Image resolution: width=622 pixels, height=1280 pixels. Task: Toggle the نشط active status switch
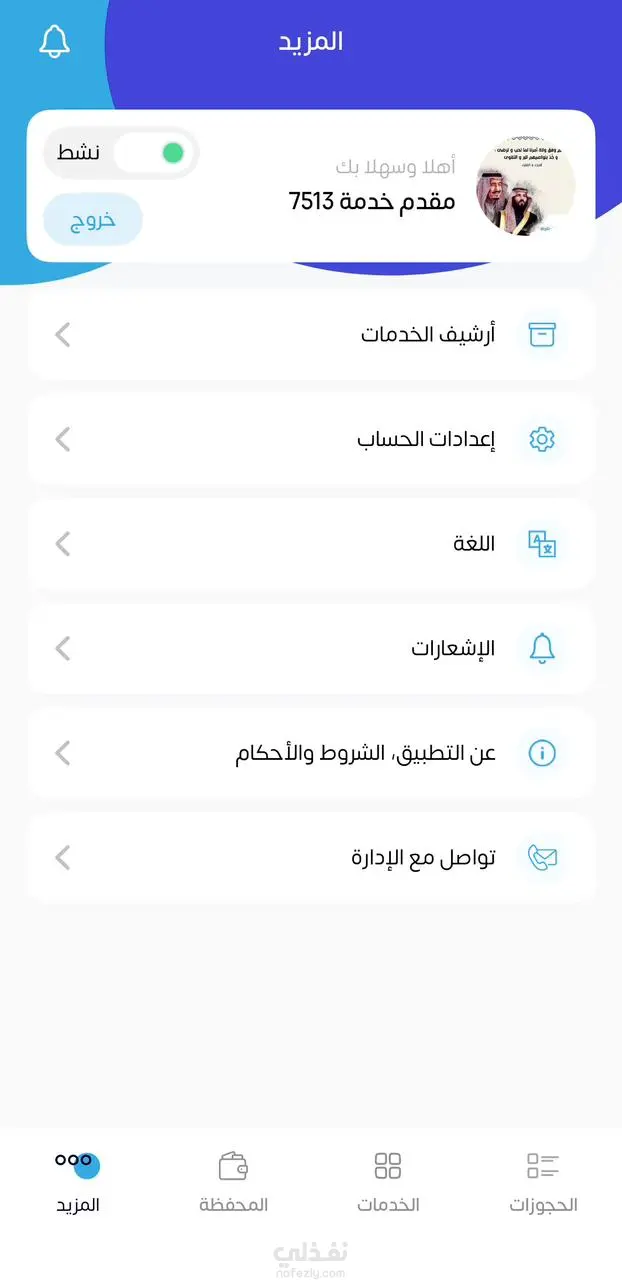coord(155,153)
